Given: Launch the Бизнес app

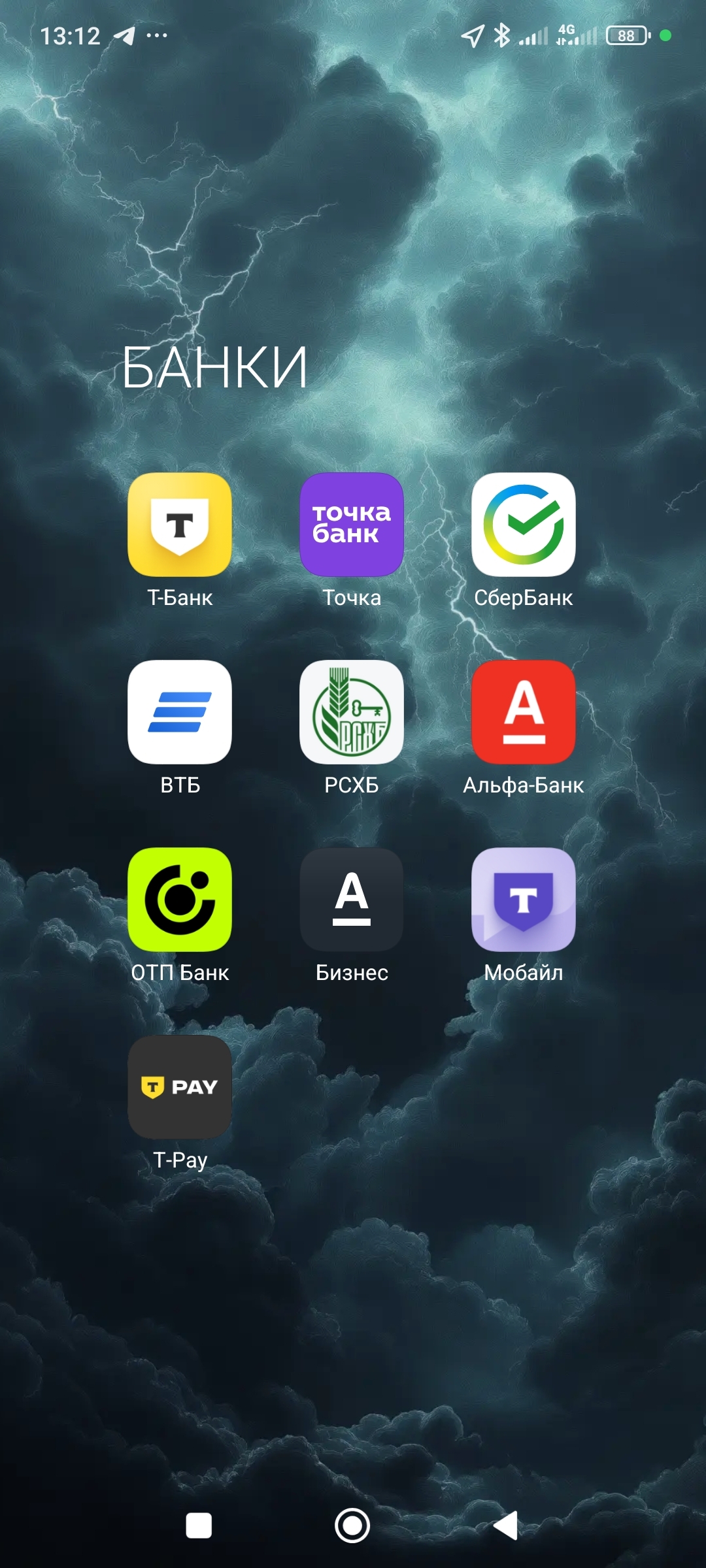Looking at the screenshot, I should pyautogui.click(x=352, y=900).
